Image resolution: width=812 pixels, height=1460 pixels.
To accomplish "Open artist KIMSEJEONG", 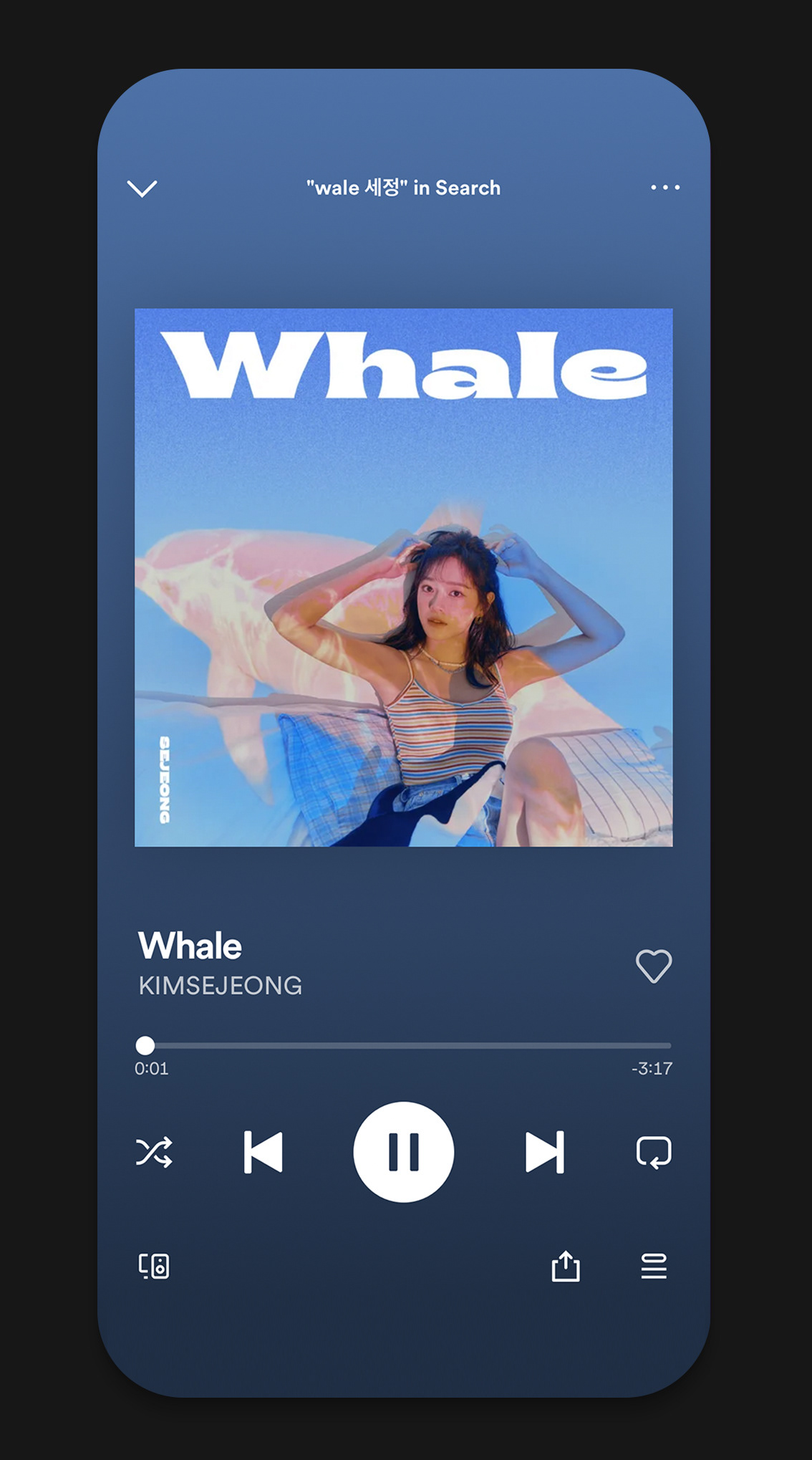I will click(220, 986).
